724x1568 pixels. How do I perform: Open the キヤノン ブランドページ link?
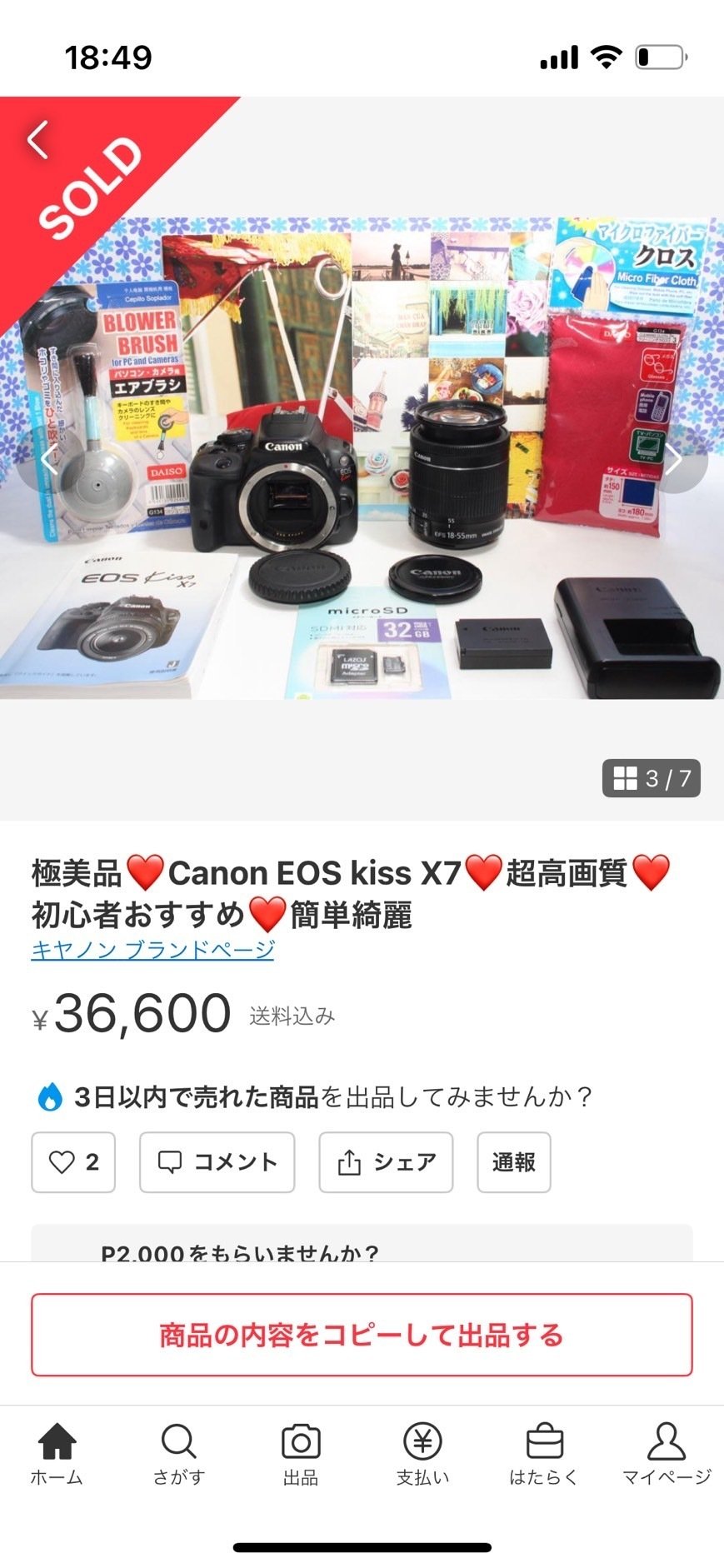coord(152,949)
